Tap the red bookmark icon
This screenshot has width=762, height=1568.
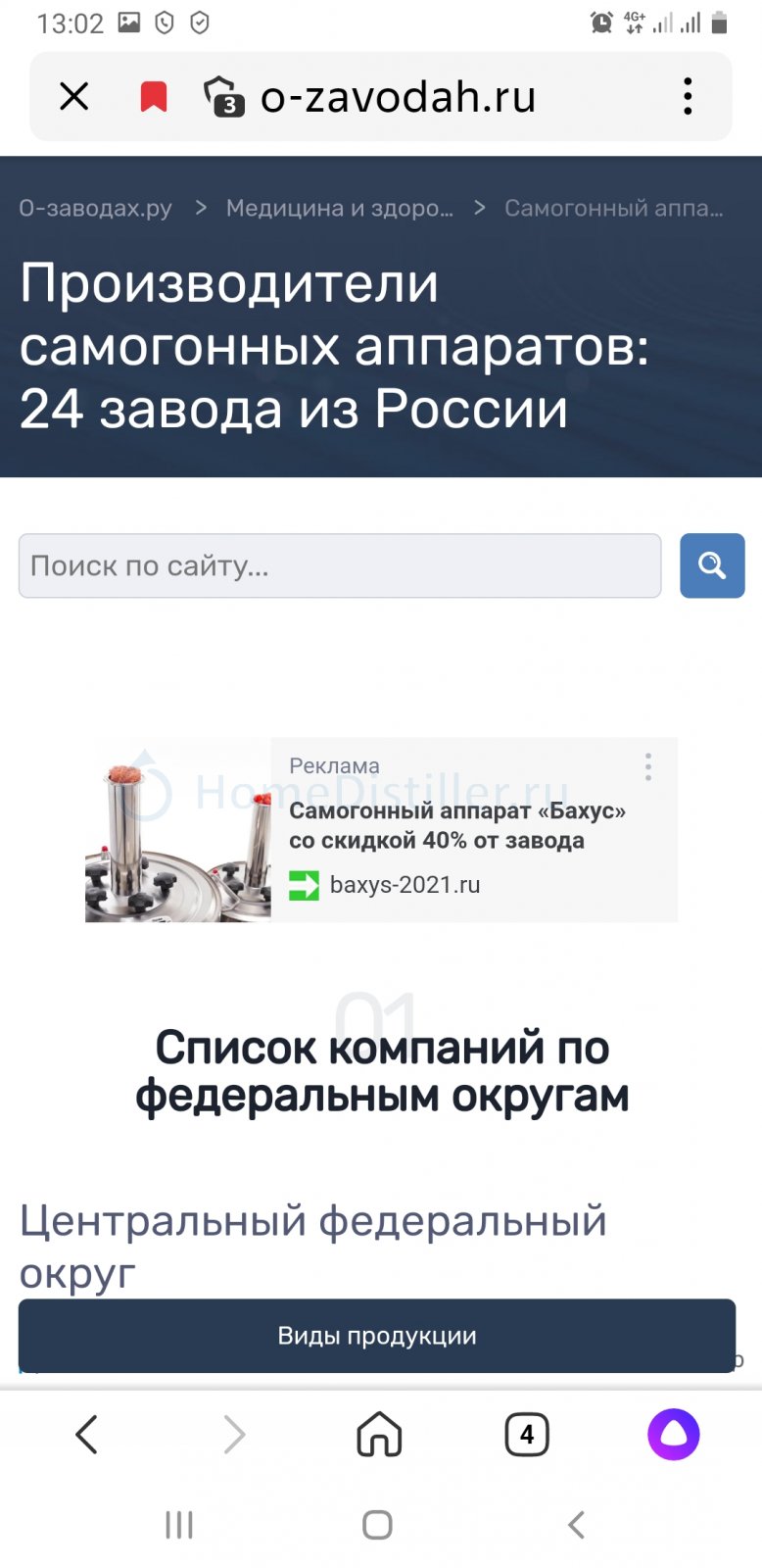(x=154, y=97)
